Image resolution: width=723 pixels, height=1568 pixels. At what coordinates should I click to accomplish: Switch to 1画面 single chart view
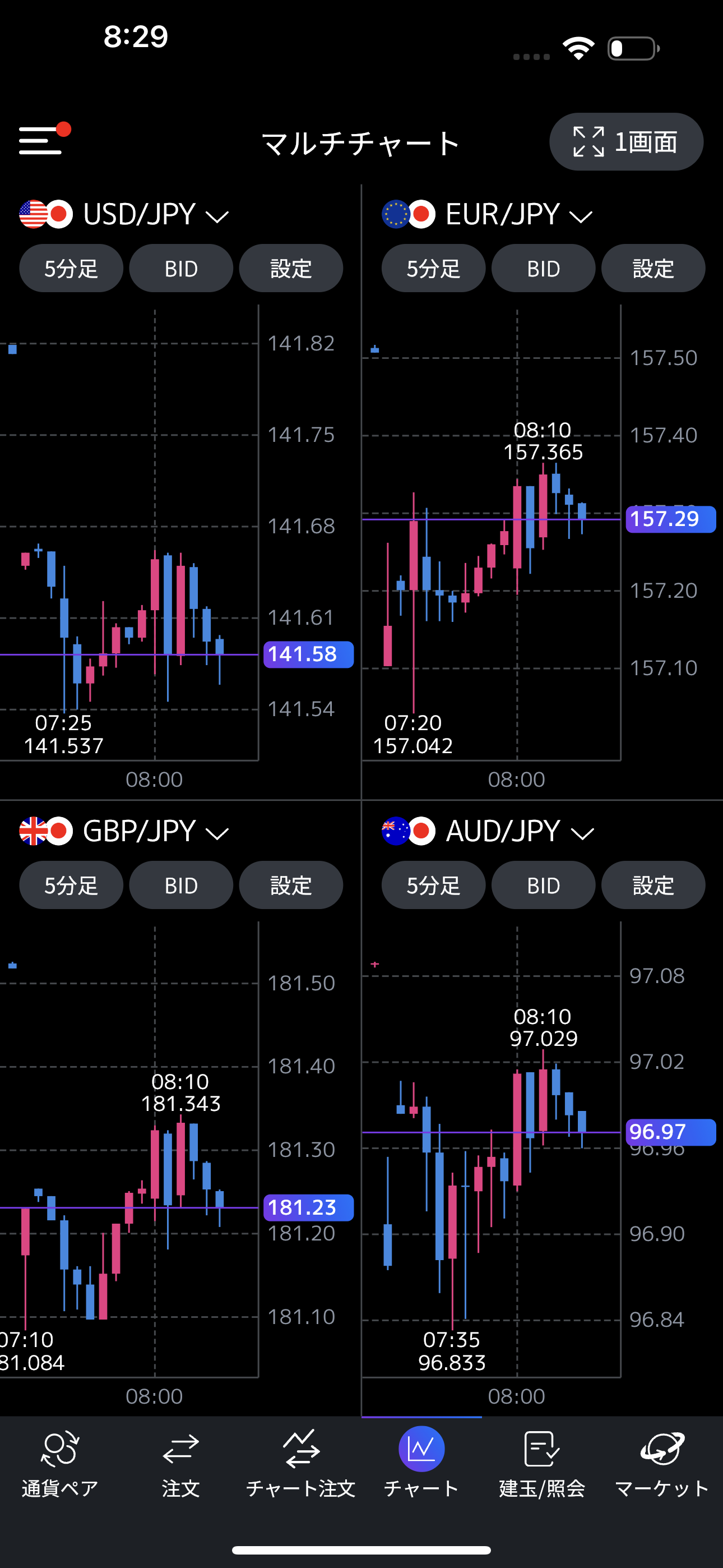tap(625, 142)
